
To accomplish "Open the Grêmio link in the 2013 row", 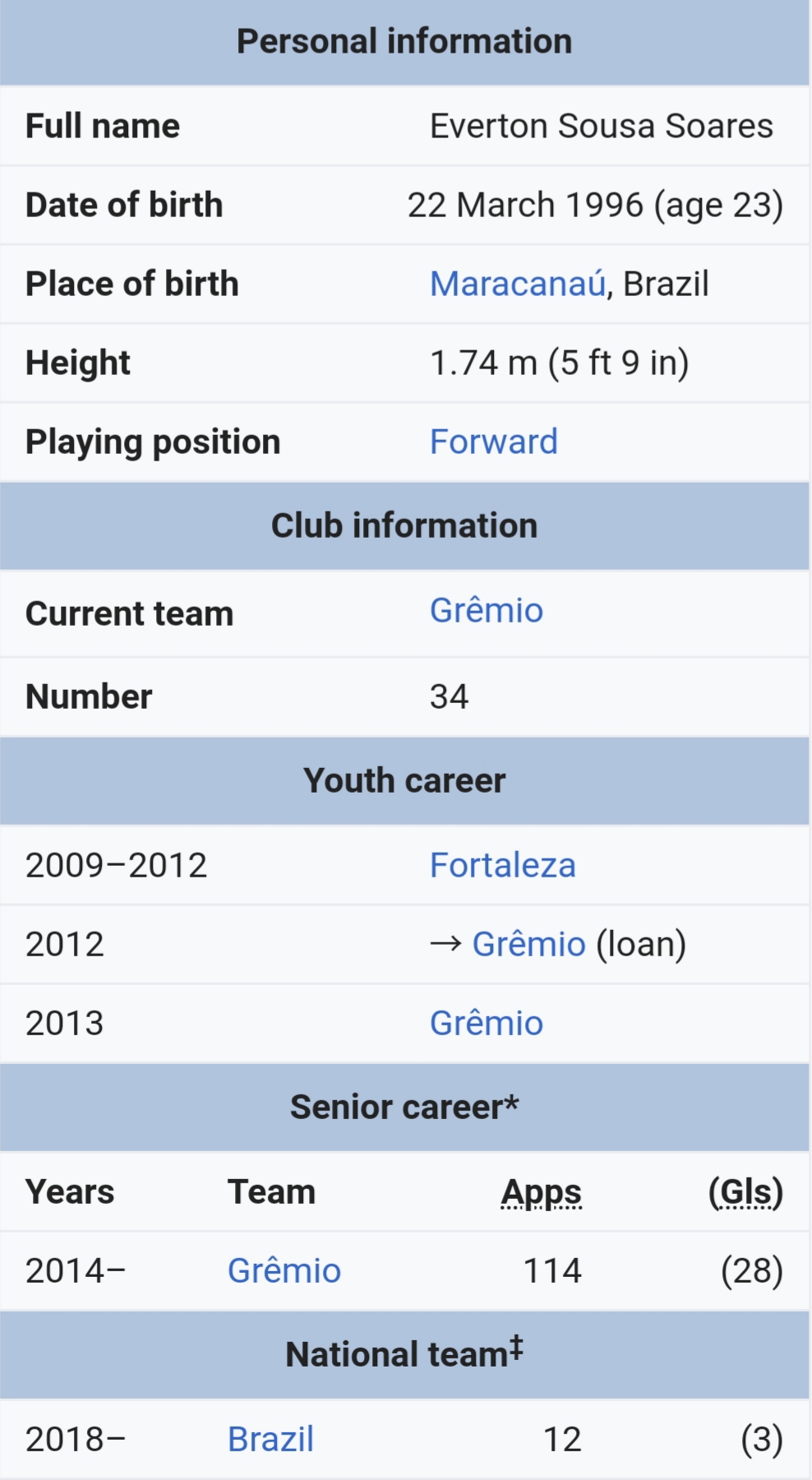I will click(487, 1023).
